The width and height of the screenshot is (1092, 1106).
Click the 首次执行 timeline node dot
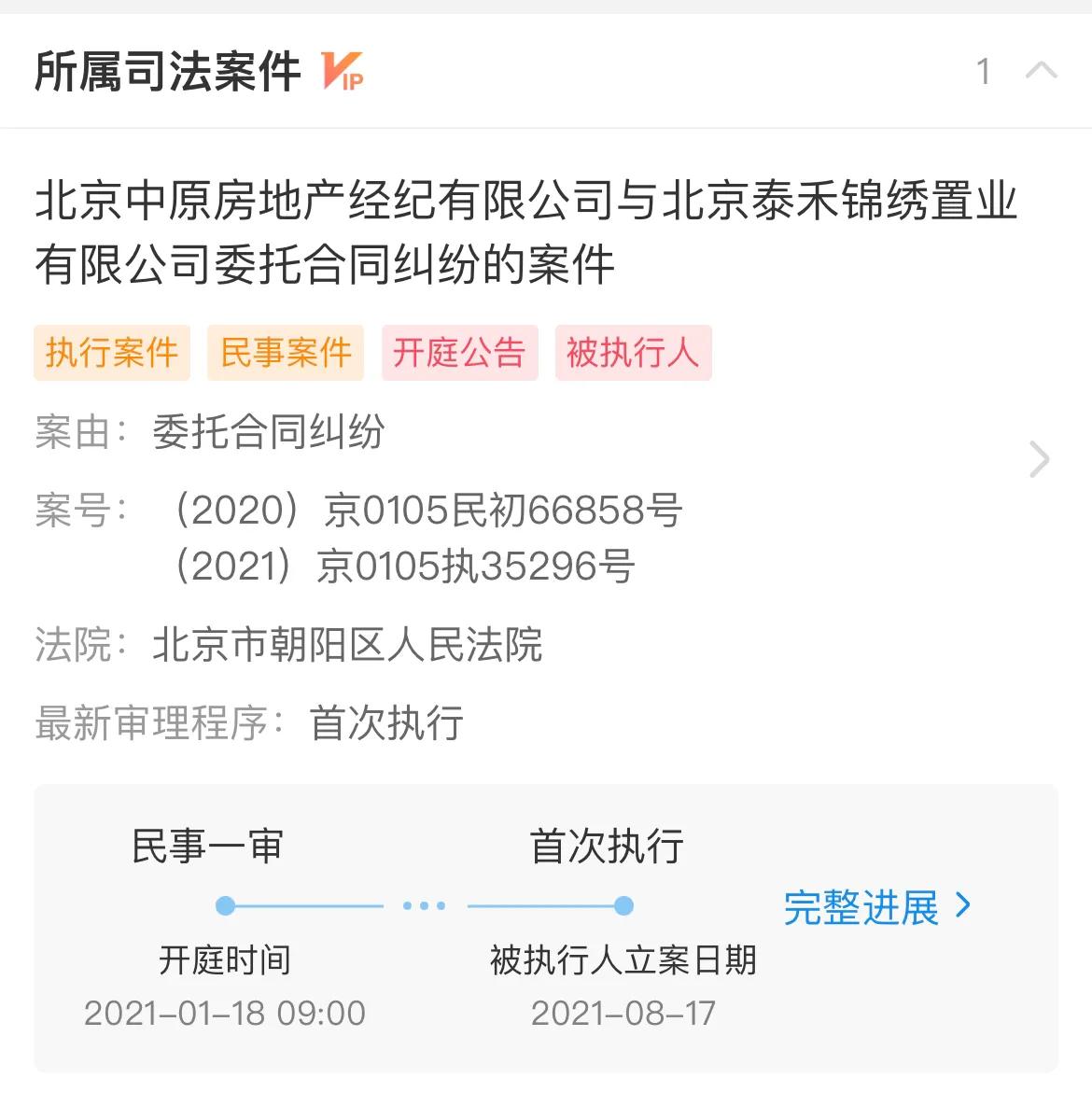[x=623, y=904]
